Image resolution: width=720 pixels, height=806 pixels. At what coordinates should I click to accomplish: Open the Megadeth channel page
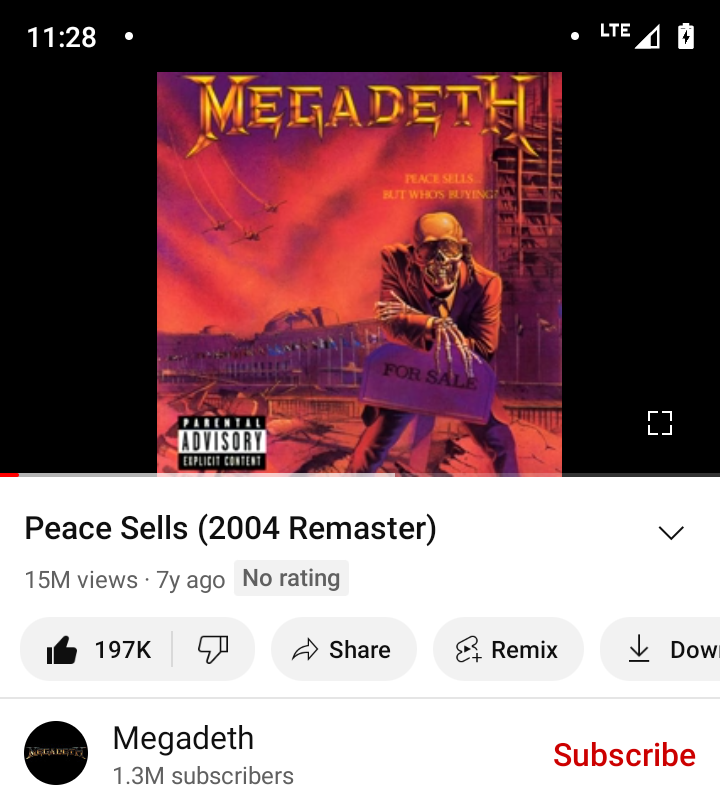[183, 740]
